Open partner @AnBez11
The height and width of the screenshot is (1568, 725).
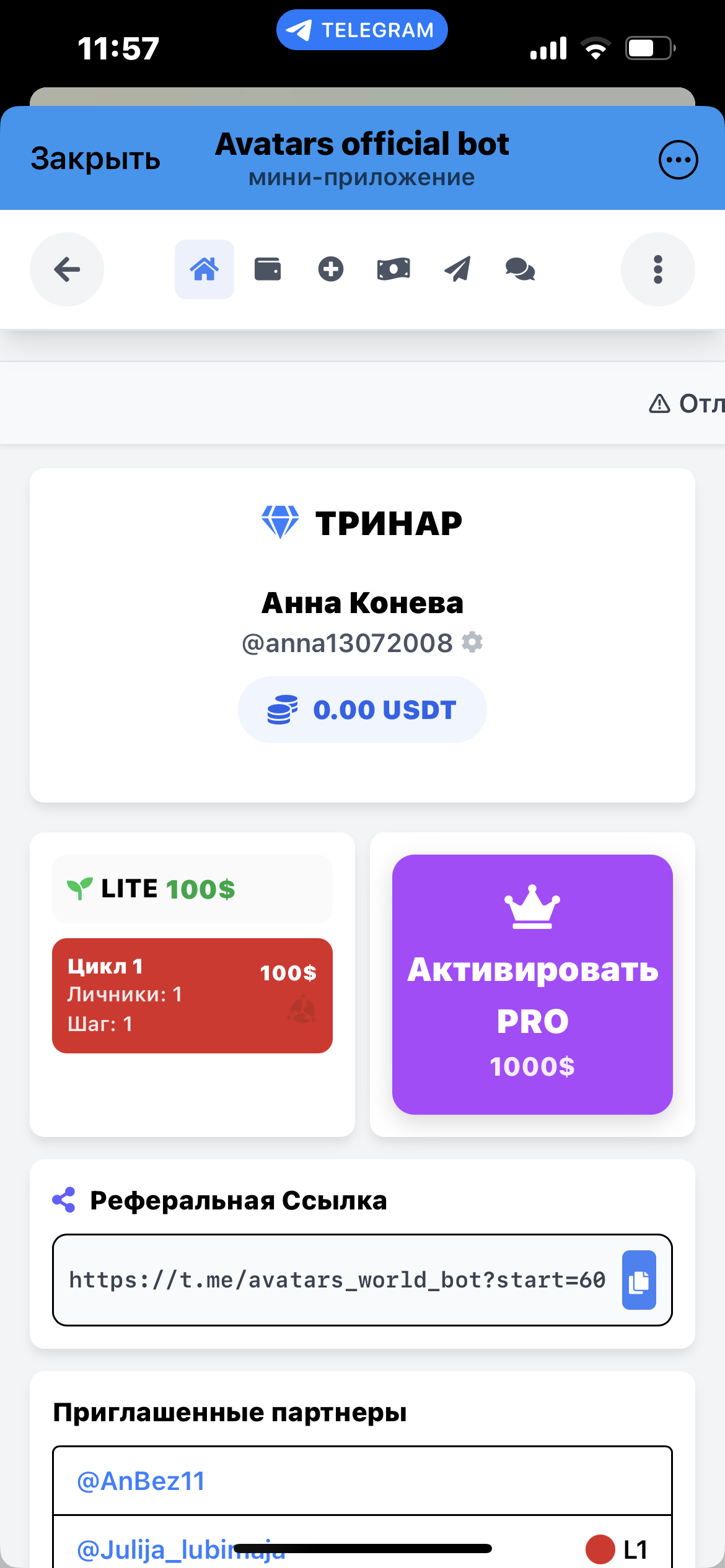pyautogui.click(x=141, y=1481)
